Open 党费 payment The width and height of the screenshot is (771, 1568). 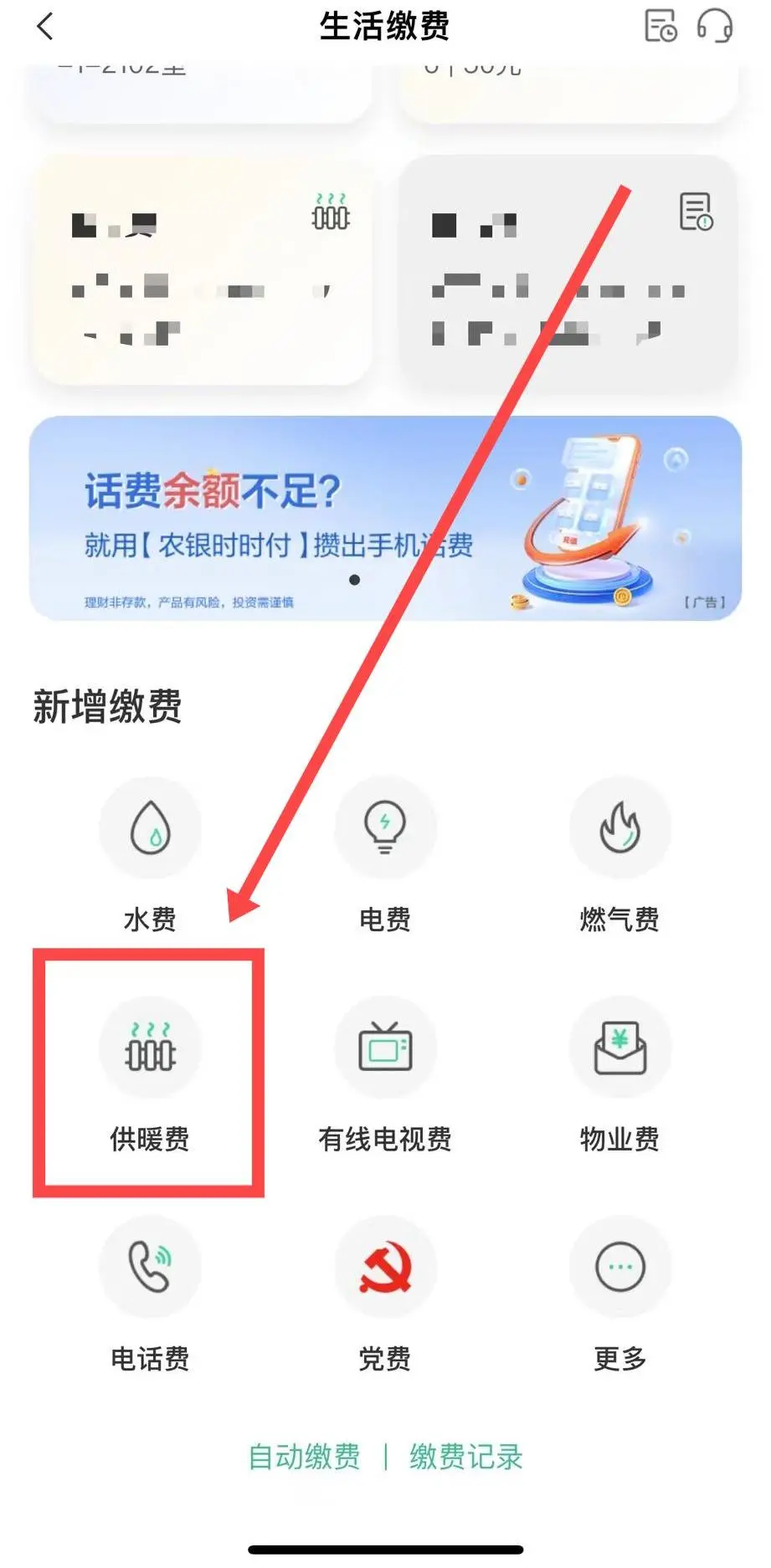385,1294
